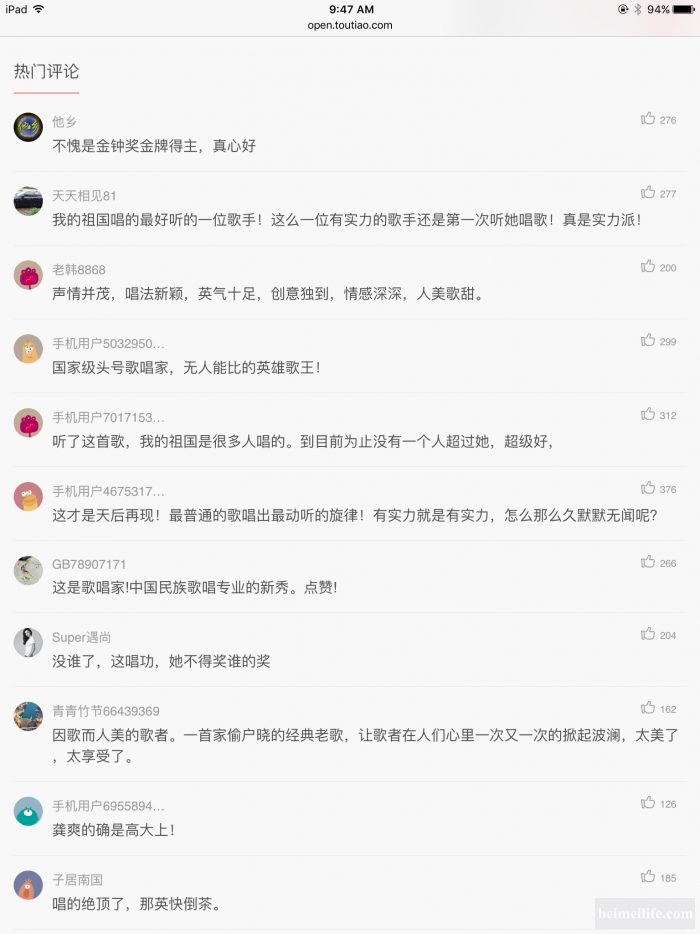Screen dimensions: 700x934
Task: Like comment from 手机用户5032950
Action: [x=648, y=341]
